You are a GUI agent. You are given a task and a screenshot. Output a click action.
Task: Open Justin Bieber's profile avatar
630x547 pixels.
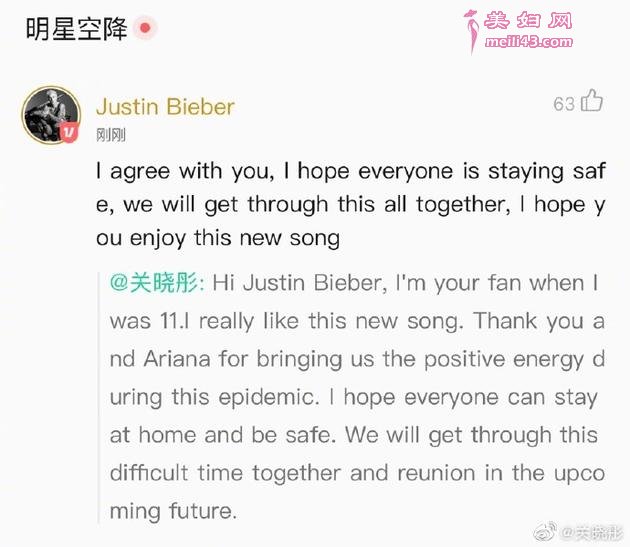pyautogui.click(x=50, y=115)
